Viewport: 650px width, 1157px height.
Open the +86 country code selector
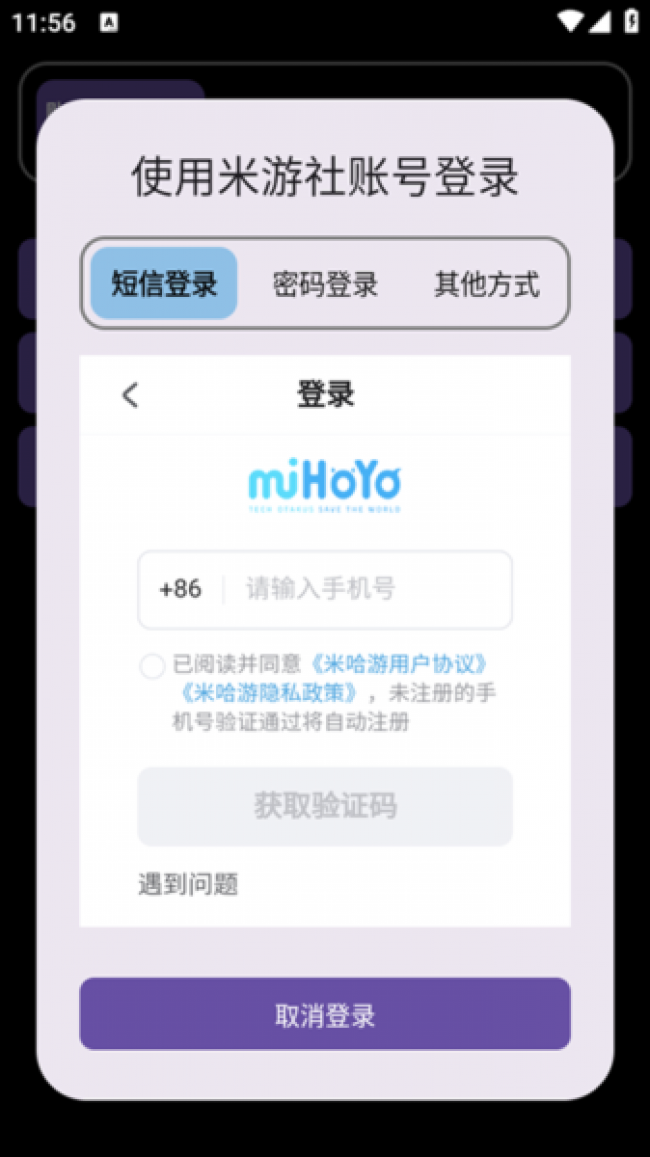(181, 589)
